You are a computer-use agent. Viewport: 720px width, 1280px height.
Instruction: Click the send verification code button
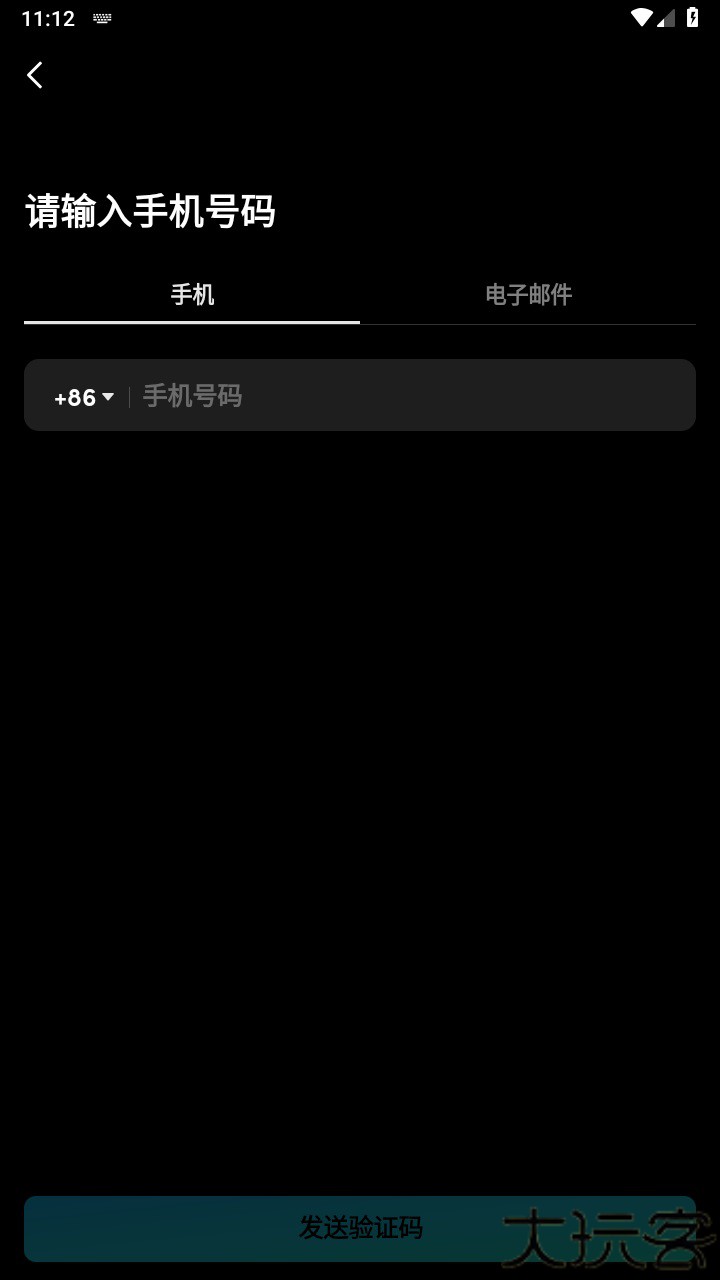click(360, 1228)
